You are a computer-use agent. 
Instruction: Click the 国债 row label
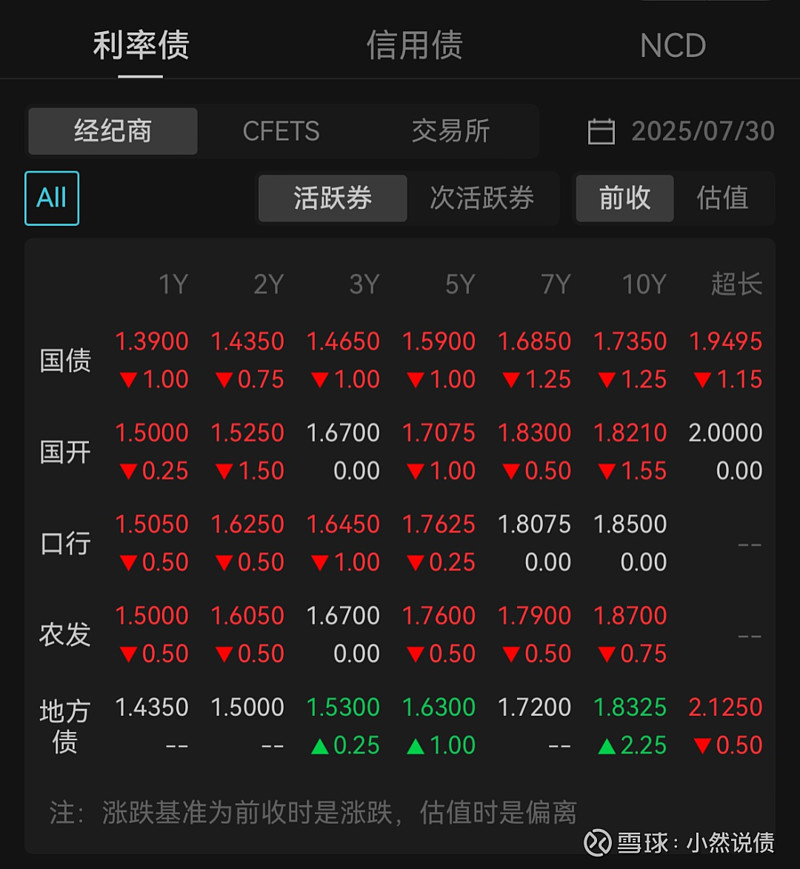(64, 360)
